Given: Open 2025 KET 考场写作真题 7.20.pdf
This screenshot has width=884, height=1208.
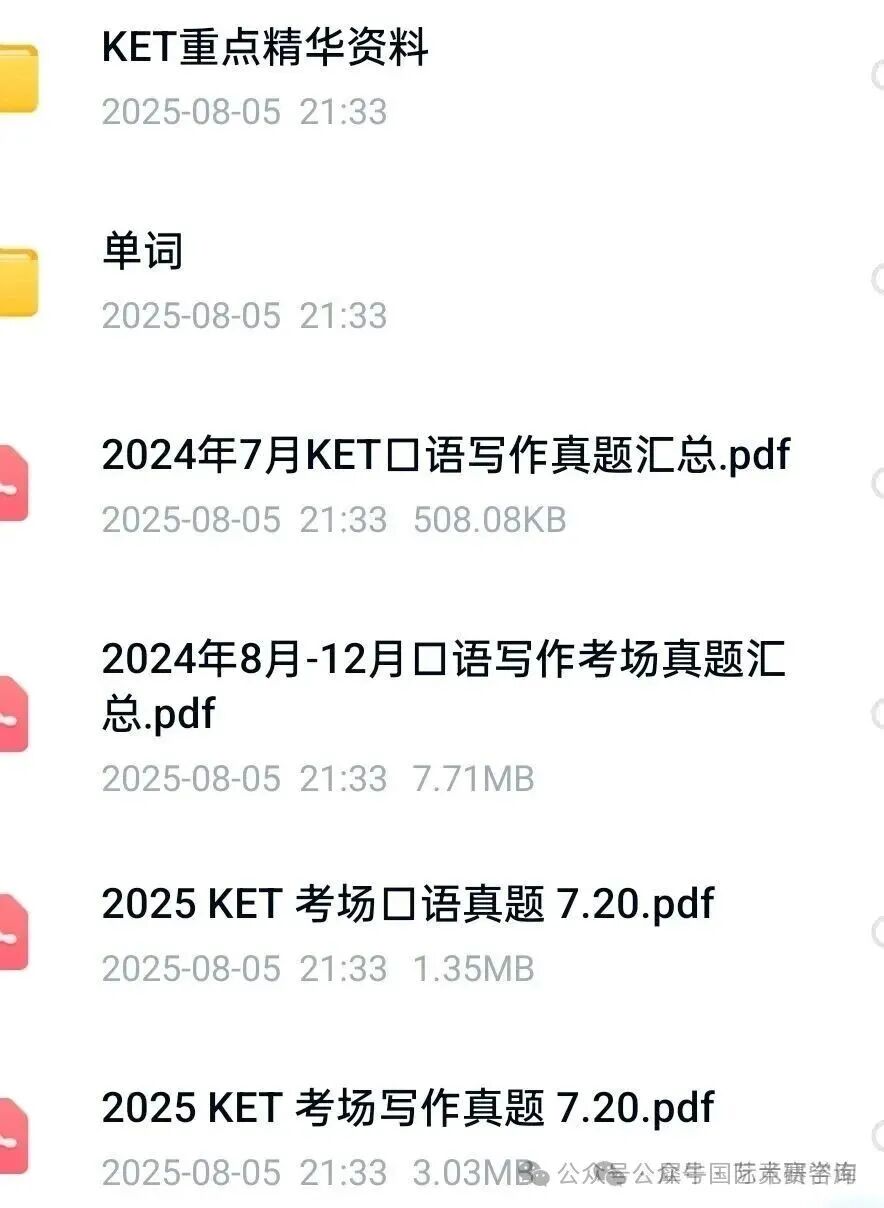Looking at the screenshot, I should pos(408,1108).
